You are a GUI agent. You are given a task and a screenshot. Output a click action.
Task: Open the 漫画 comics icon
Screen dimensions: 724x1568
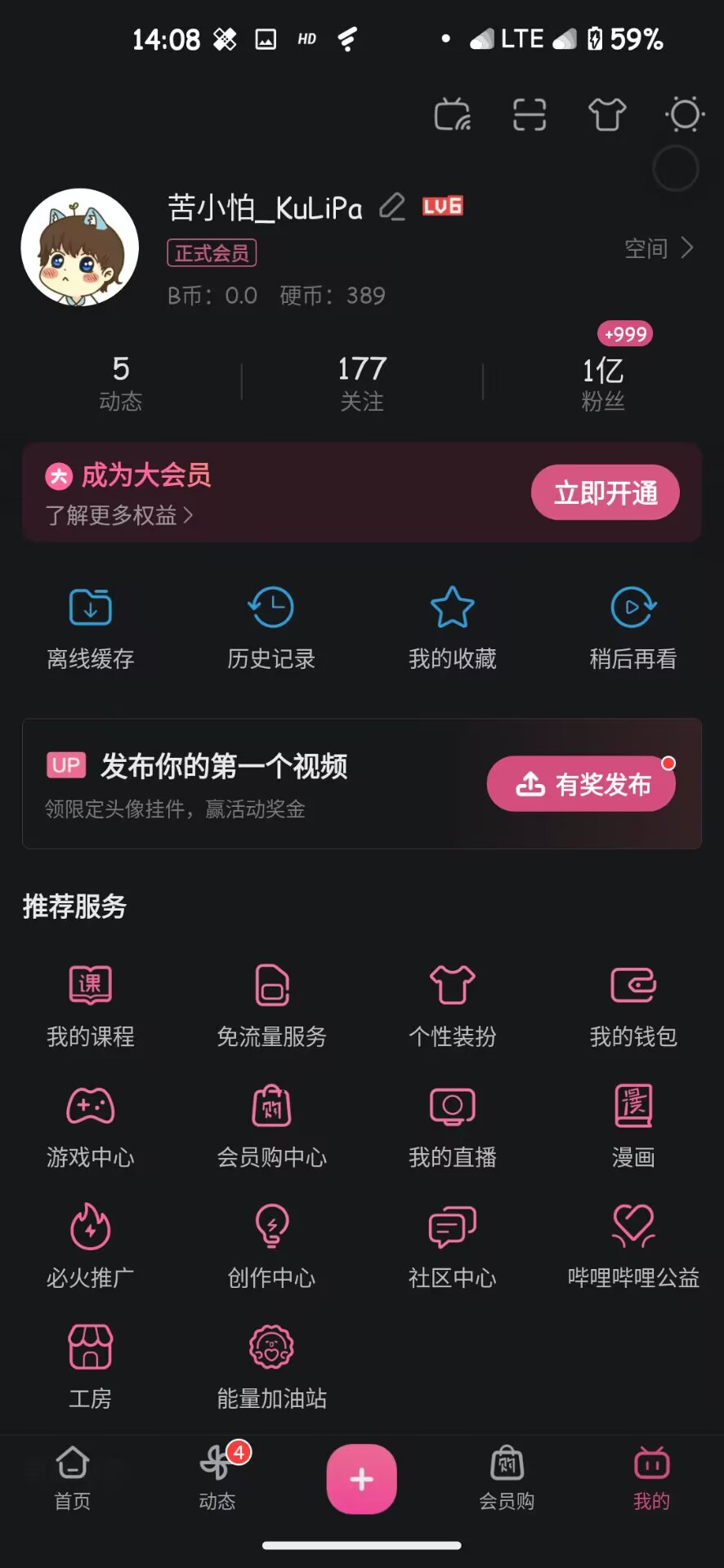tap(633, 1107)
